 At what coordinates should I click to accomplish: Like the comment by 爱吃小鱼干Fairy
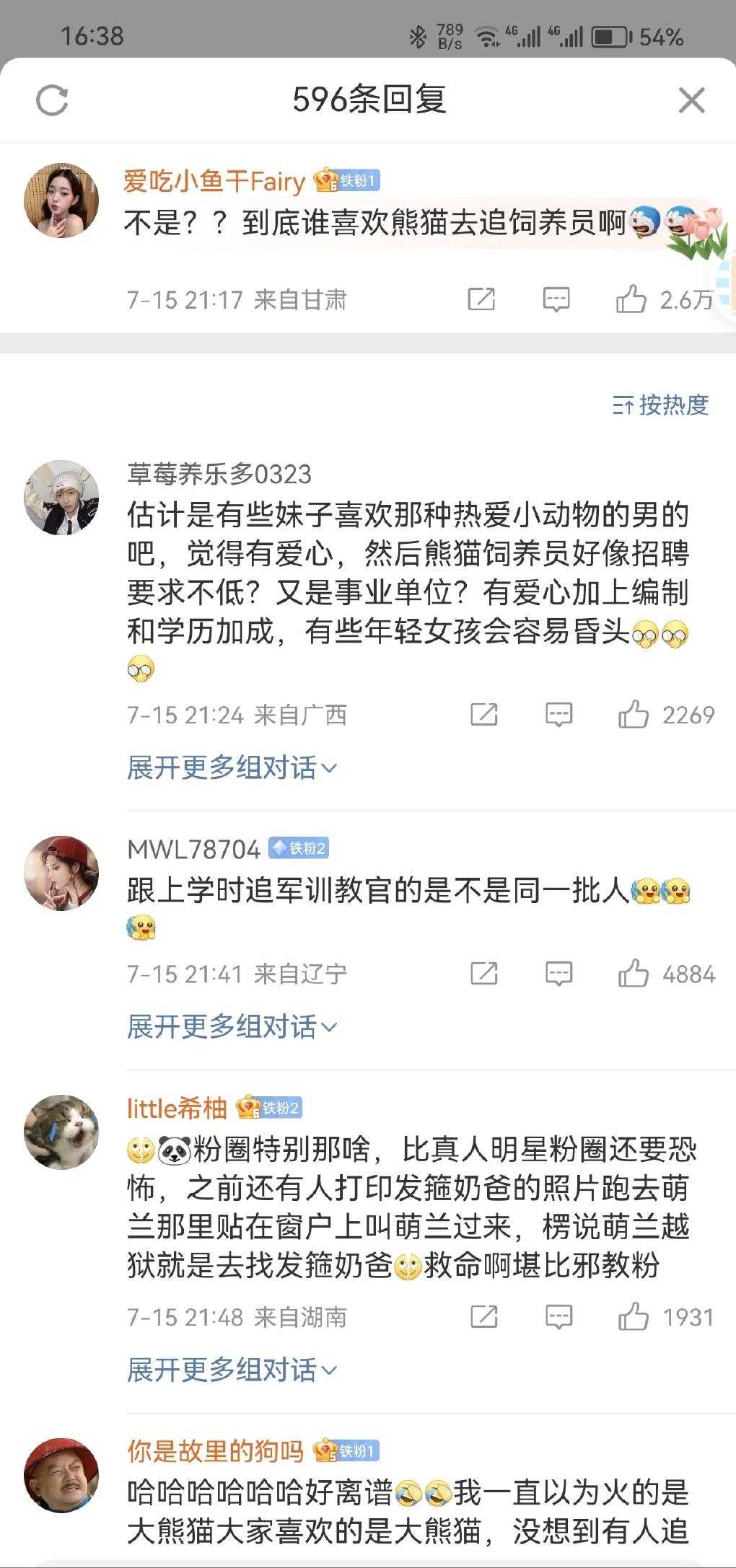[631, 299]
